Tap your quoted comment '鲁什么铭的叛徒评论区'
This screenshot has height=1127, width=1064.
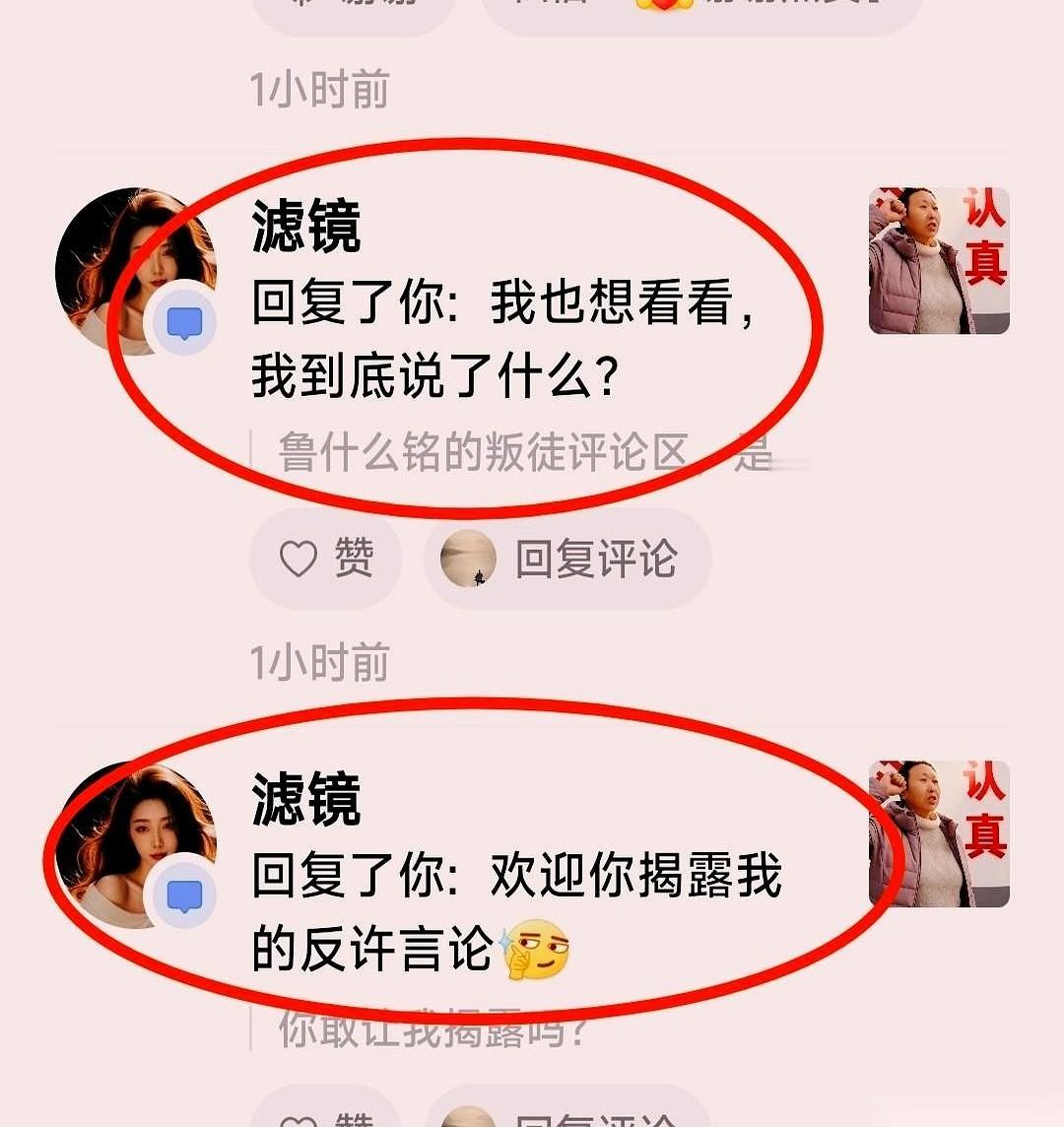483,450
